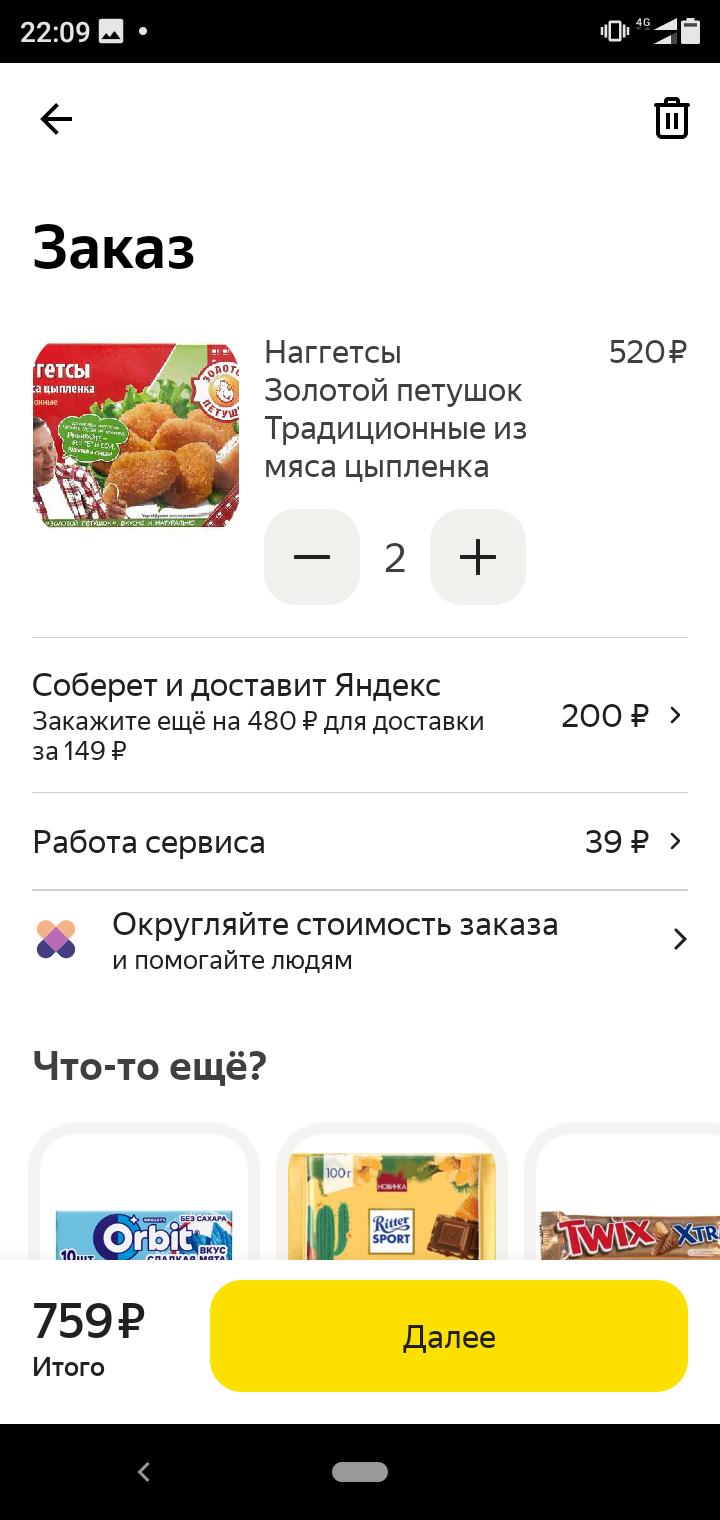The height and width of the screenshot is (1520, 720).
Task: Tap the system back button
Action: click(144, 1472)
